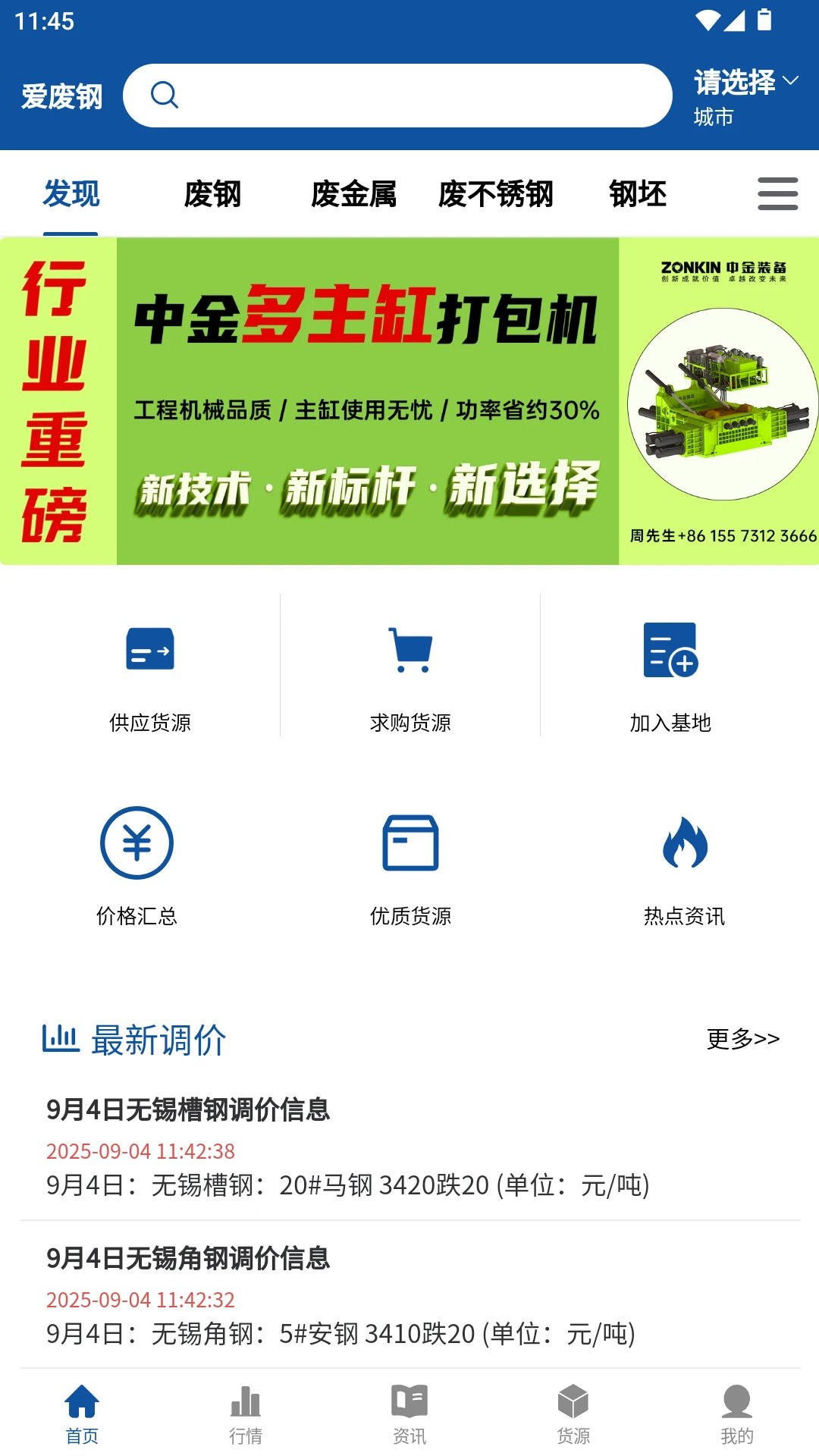The height and width of the screenshot is (1456, 819).
Task: Go to the 资讯 bottom tab
Action: point(409,1414)
